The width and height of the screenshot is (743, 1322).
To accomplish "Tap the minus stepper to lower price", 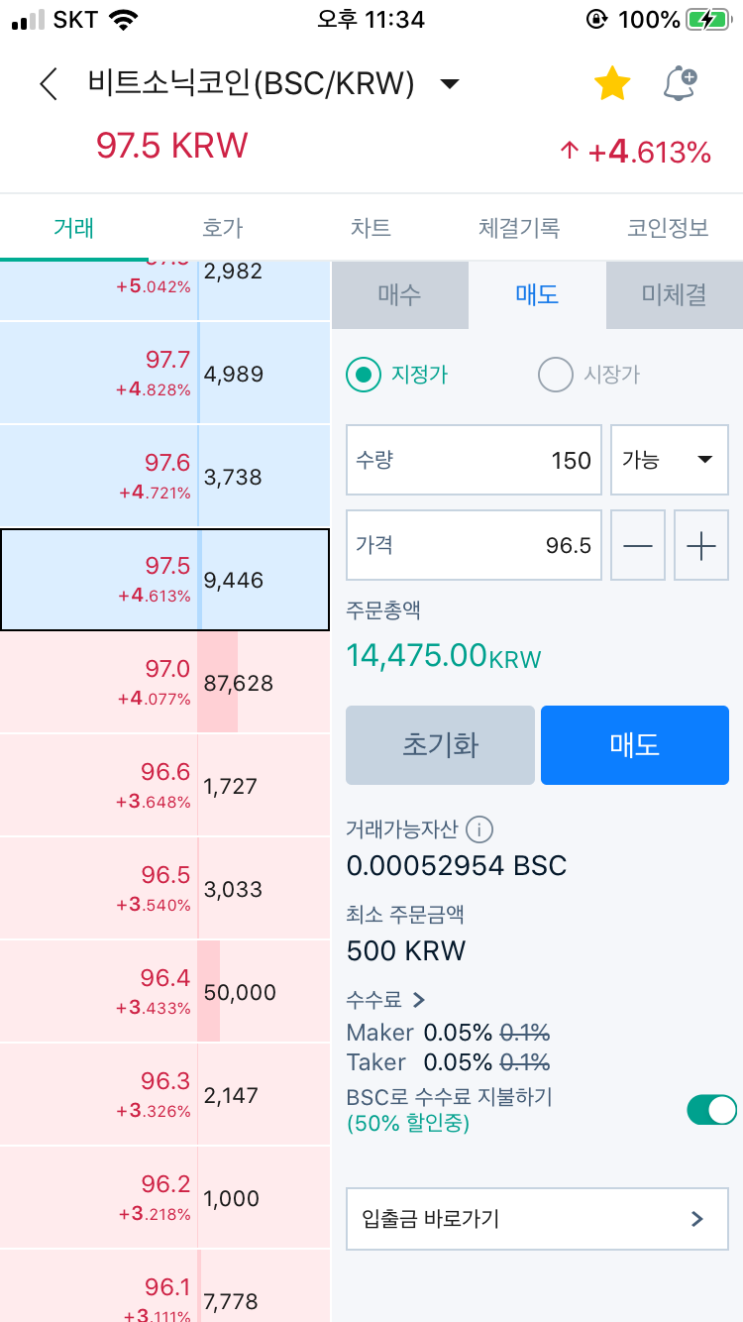I will click(x=638, y=545).
